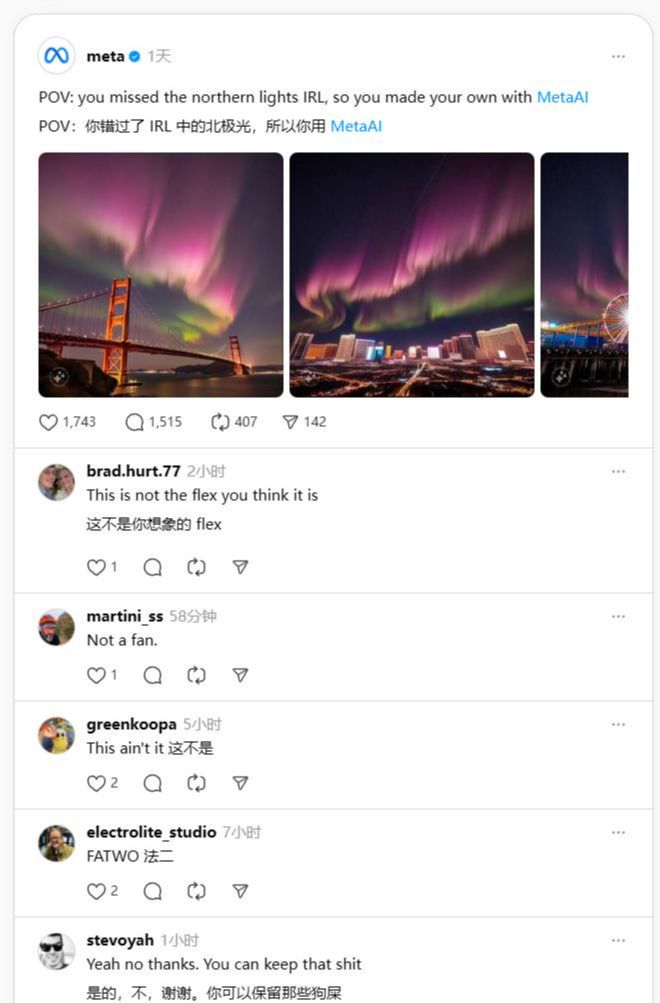Open comments on meta's post

point(134,422)
